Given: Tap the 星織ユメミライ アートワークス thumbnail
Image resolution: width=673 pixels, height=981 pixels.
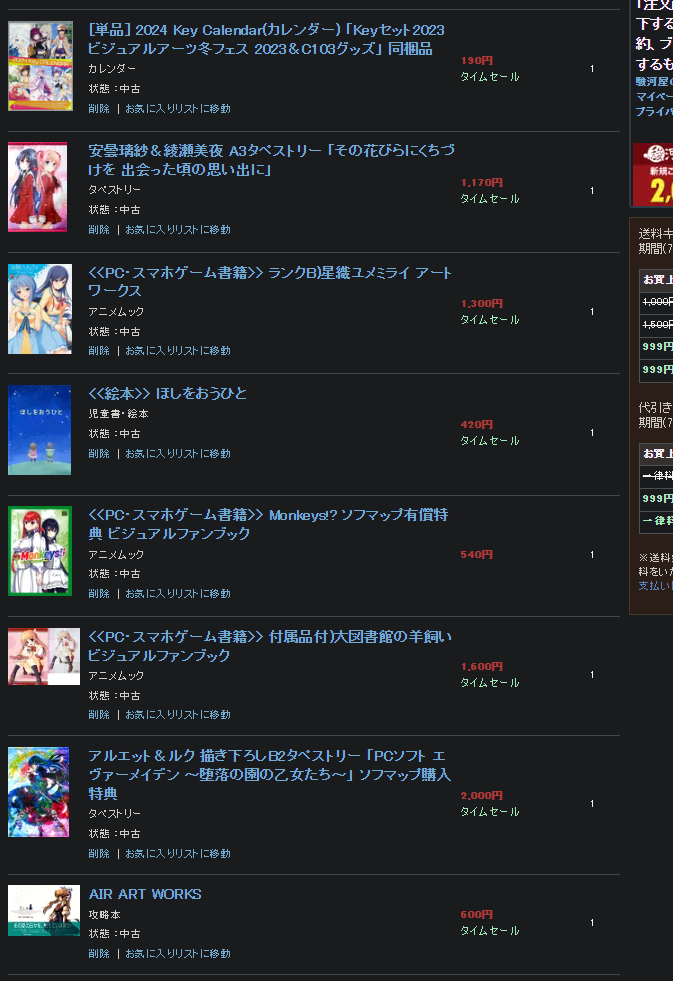Looking at the screenshot, I should [40, 309].
